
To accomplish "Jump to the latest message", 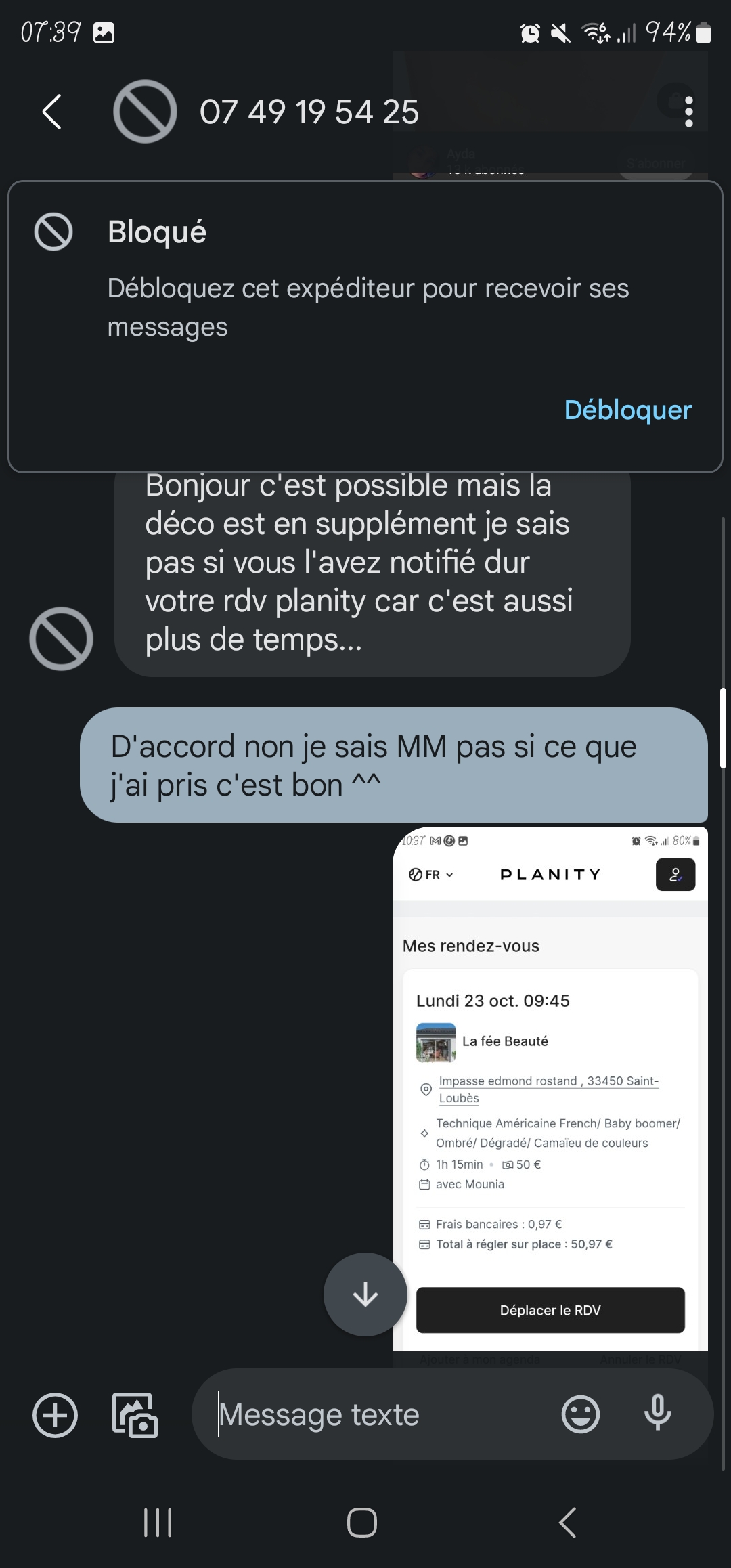I will [365, 1294].
